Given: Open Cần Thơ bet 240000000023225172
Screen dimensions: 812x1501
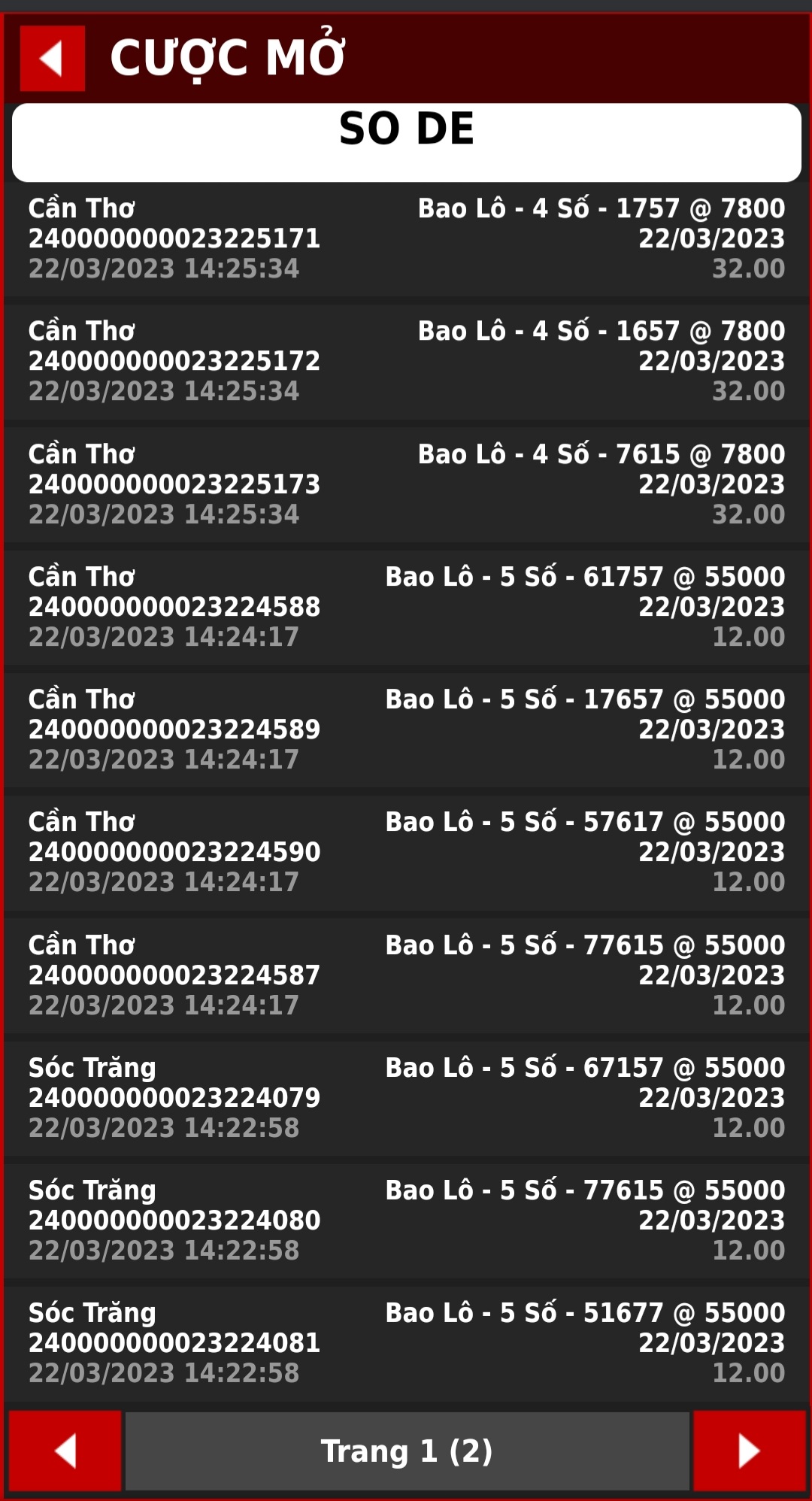Looking at the screenshot, I should coord(406,361).
